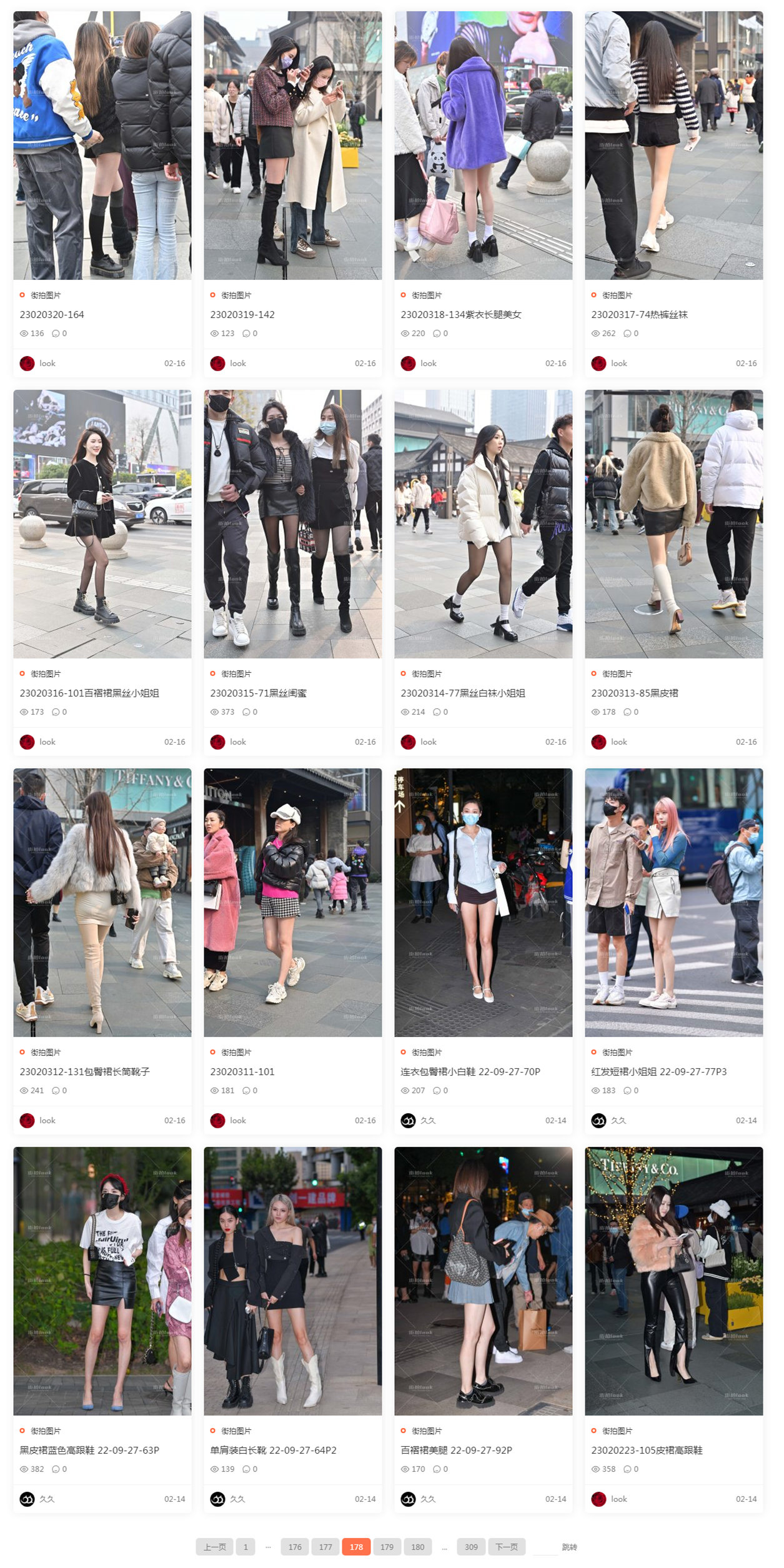Open post 红发短裙小姐姐 22-09-27-77P3
784x1568 pixels.
click(658, 1072)
